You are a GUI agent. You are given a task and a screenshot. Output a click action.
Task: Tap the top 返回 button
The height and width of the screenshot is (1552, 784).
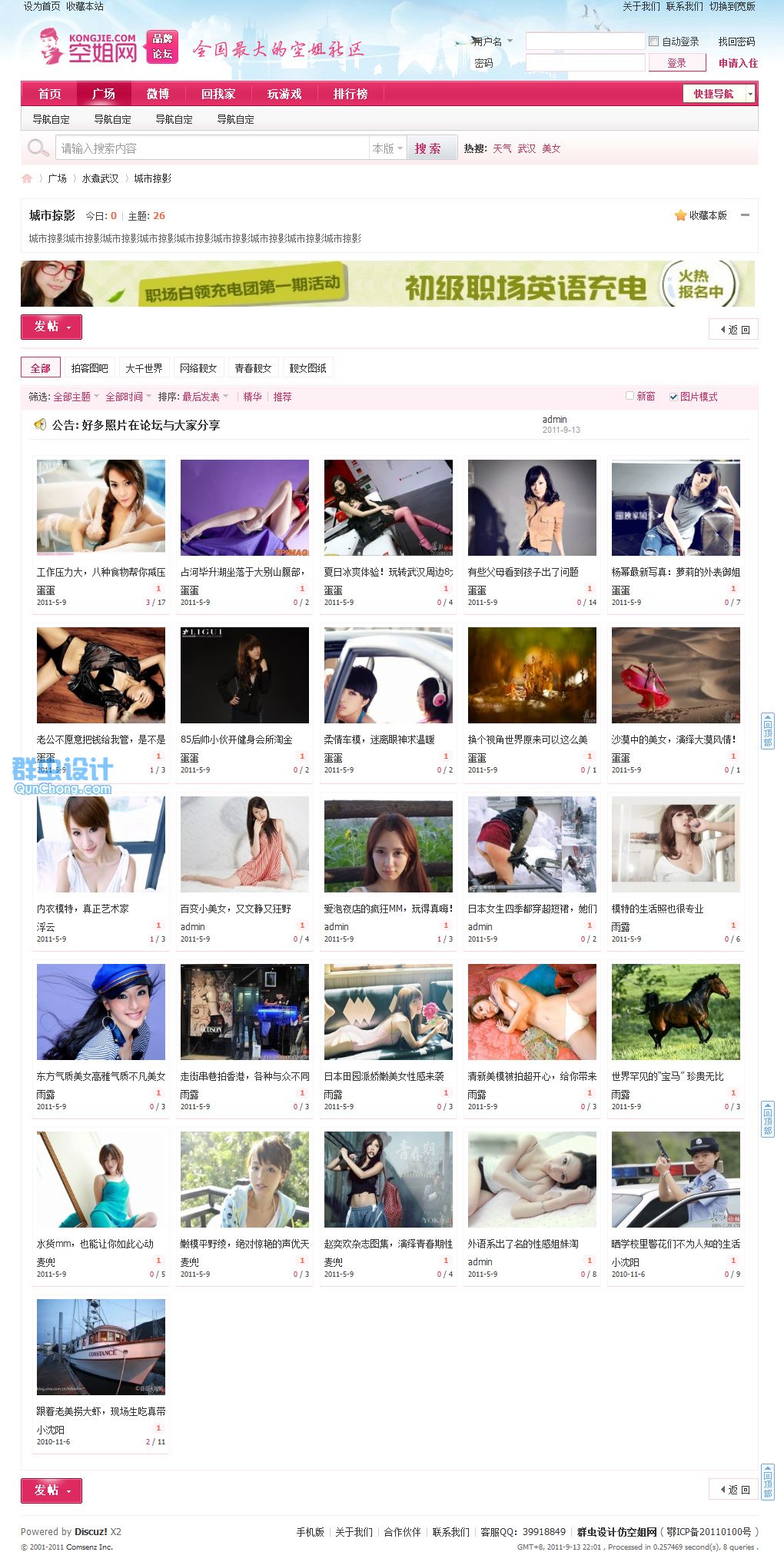pos(733,330)
